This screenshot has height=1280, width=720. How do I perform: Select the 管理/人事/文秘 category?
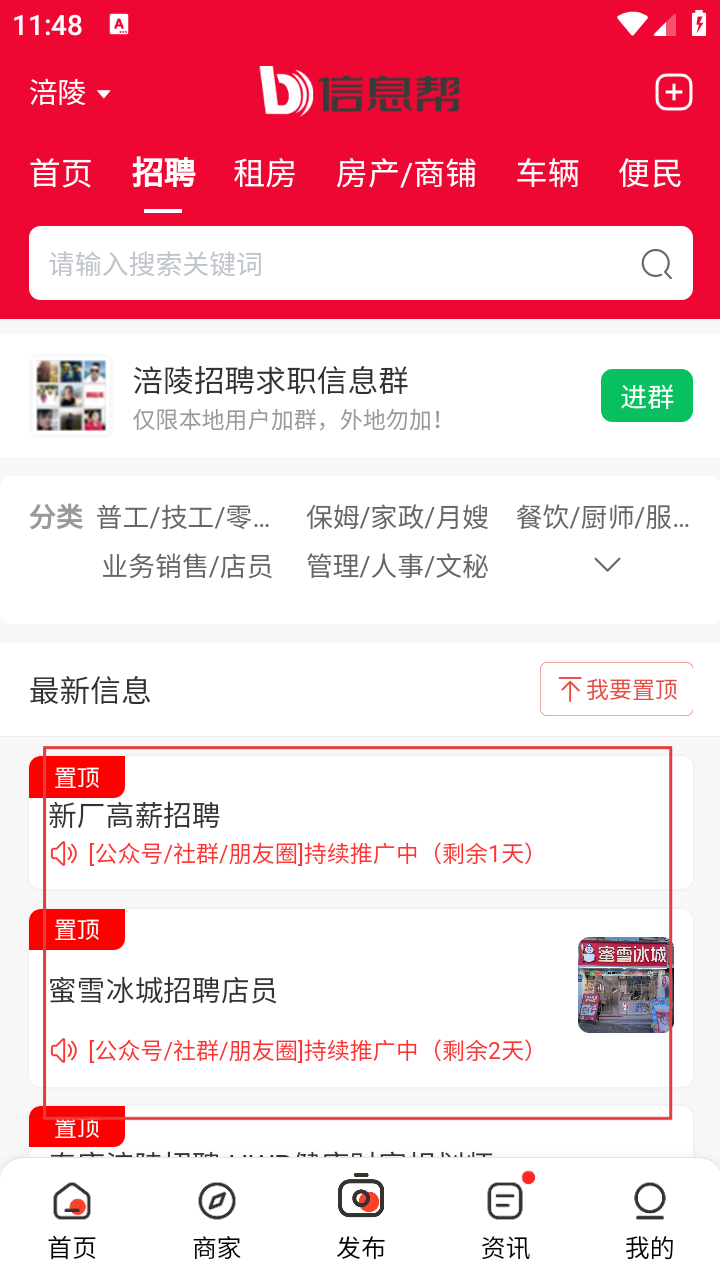[x=397, y=567]
